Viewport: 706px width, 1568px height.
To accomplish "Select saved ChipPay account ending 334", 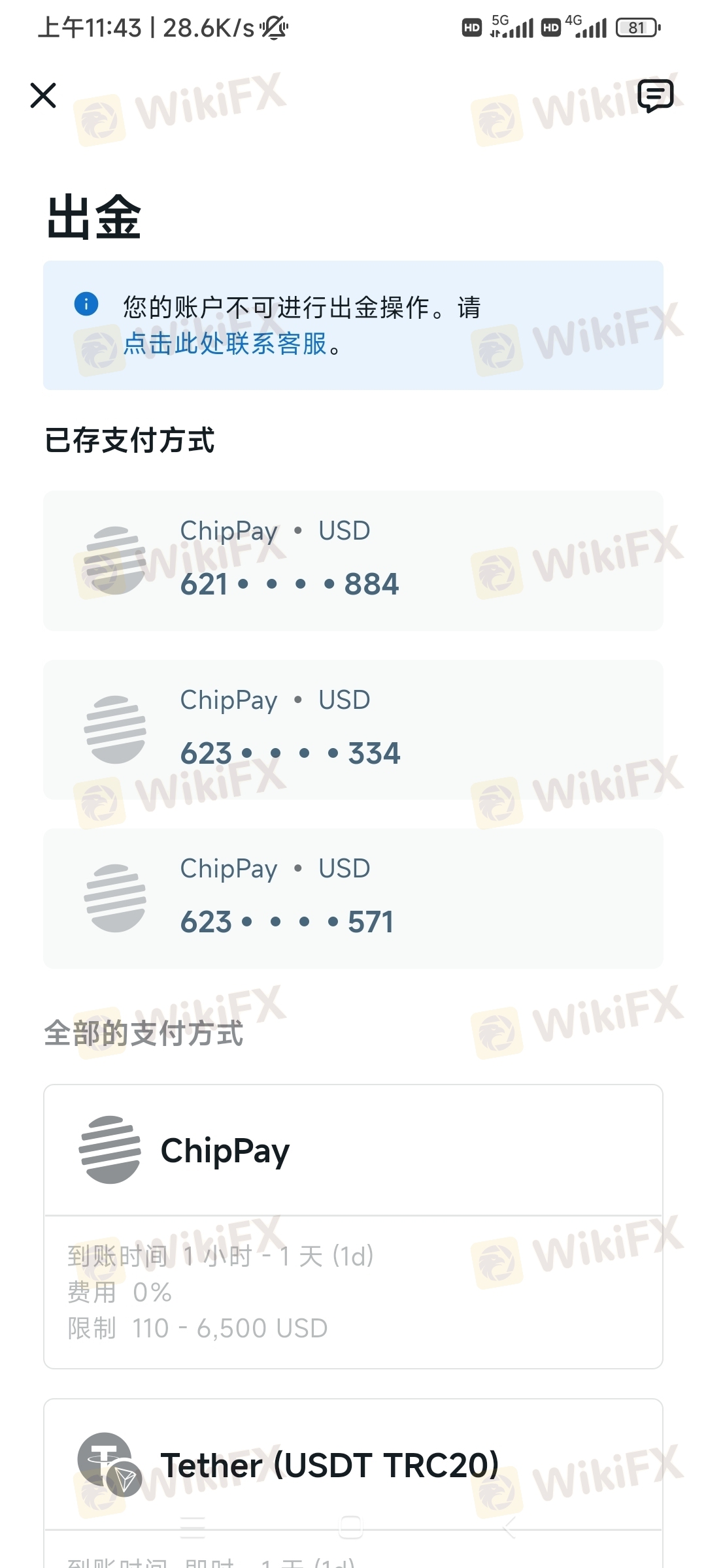I will [x=353, y=729].
